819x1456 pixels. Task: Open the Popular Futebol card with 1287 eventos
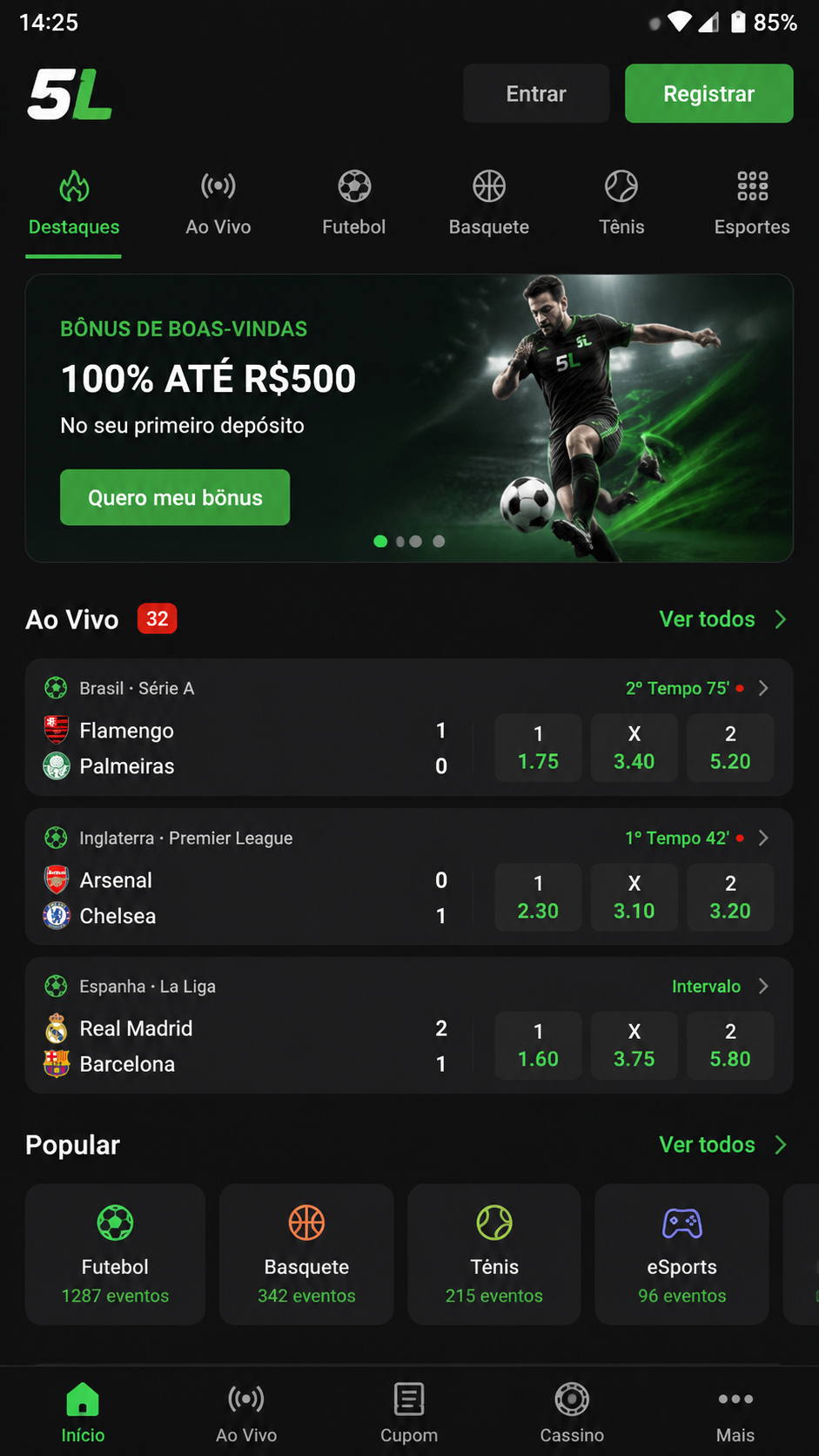tap(115, 1254)
